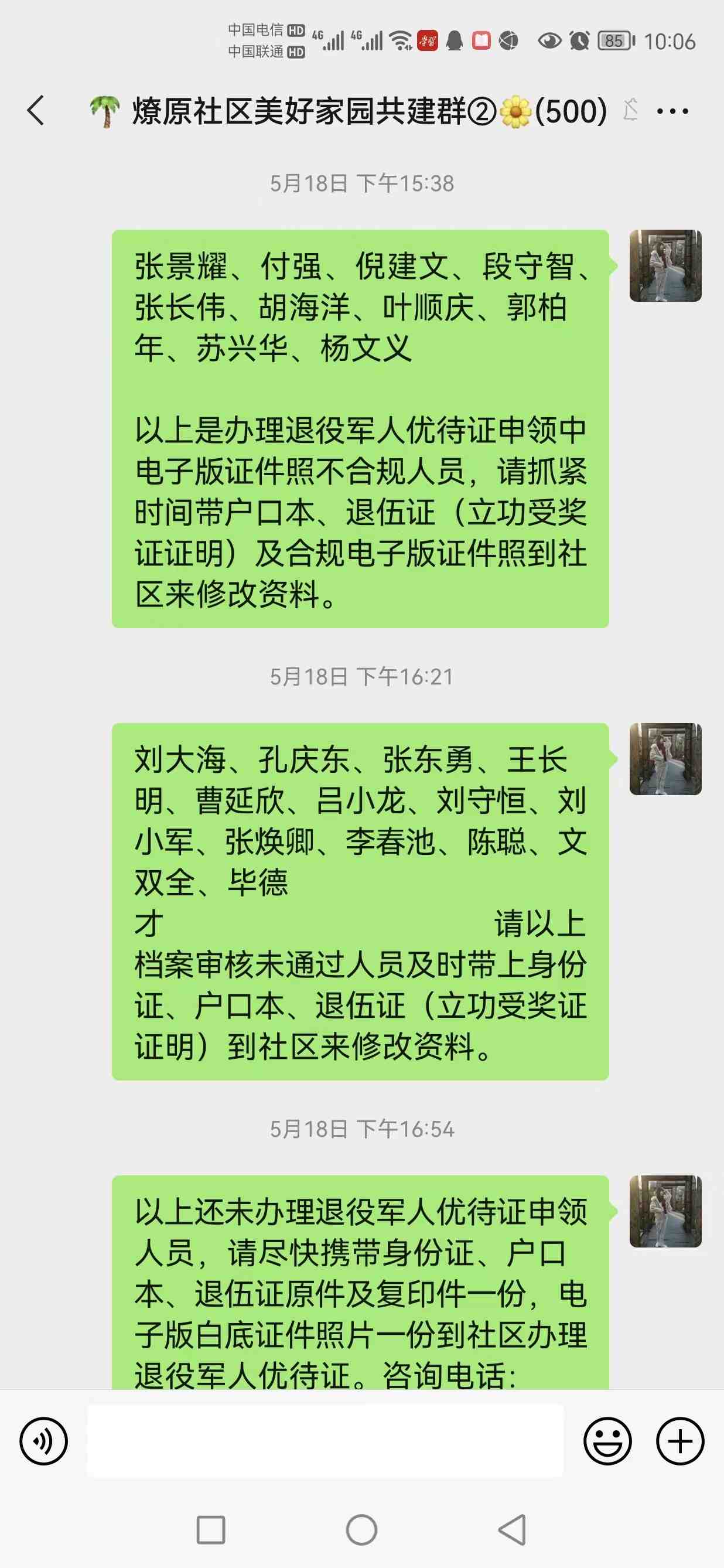Open the plus attachment menu
The width and height of the screenshot is (724, 1568).
679,1441
